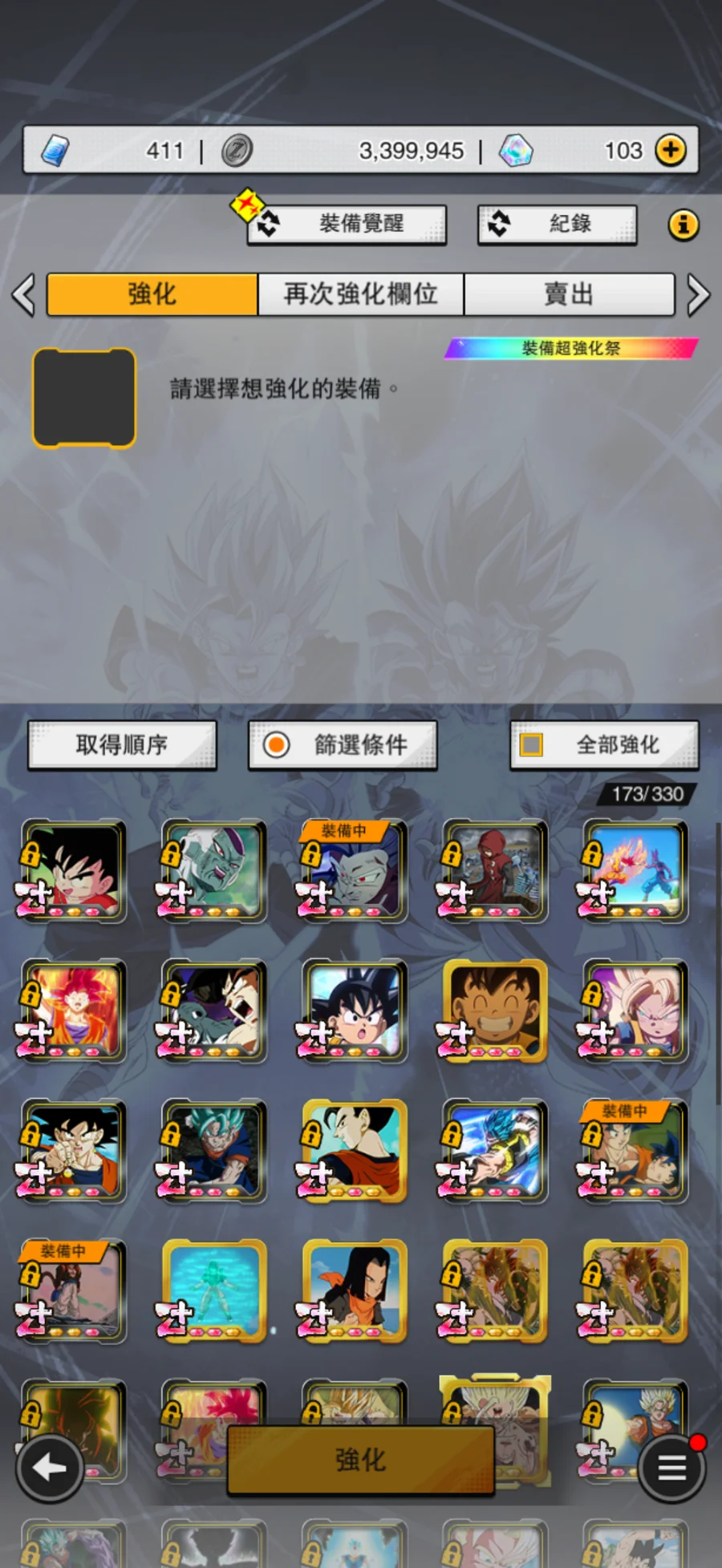Open the hamburger menu button

click(671, 1468)
